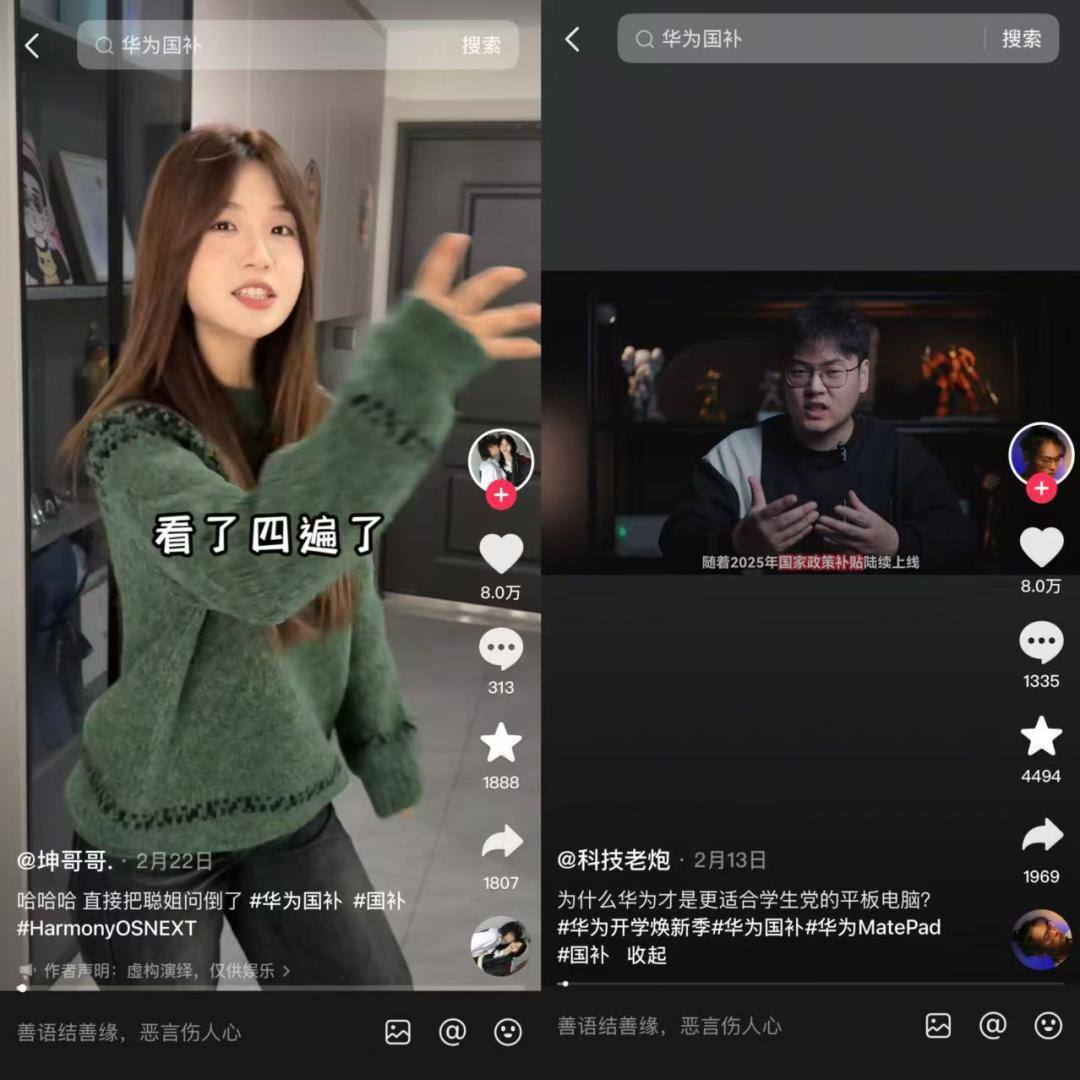Like the video by 科技老炮

coord(1041,547)
